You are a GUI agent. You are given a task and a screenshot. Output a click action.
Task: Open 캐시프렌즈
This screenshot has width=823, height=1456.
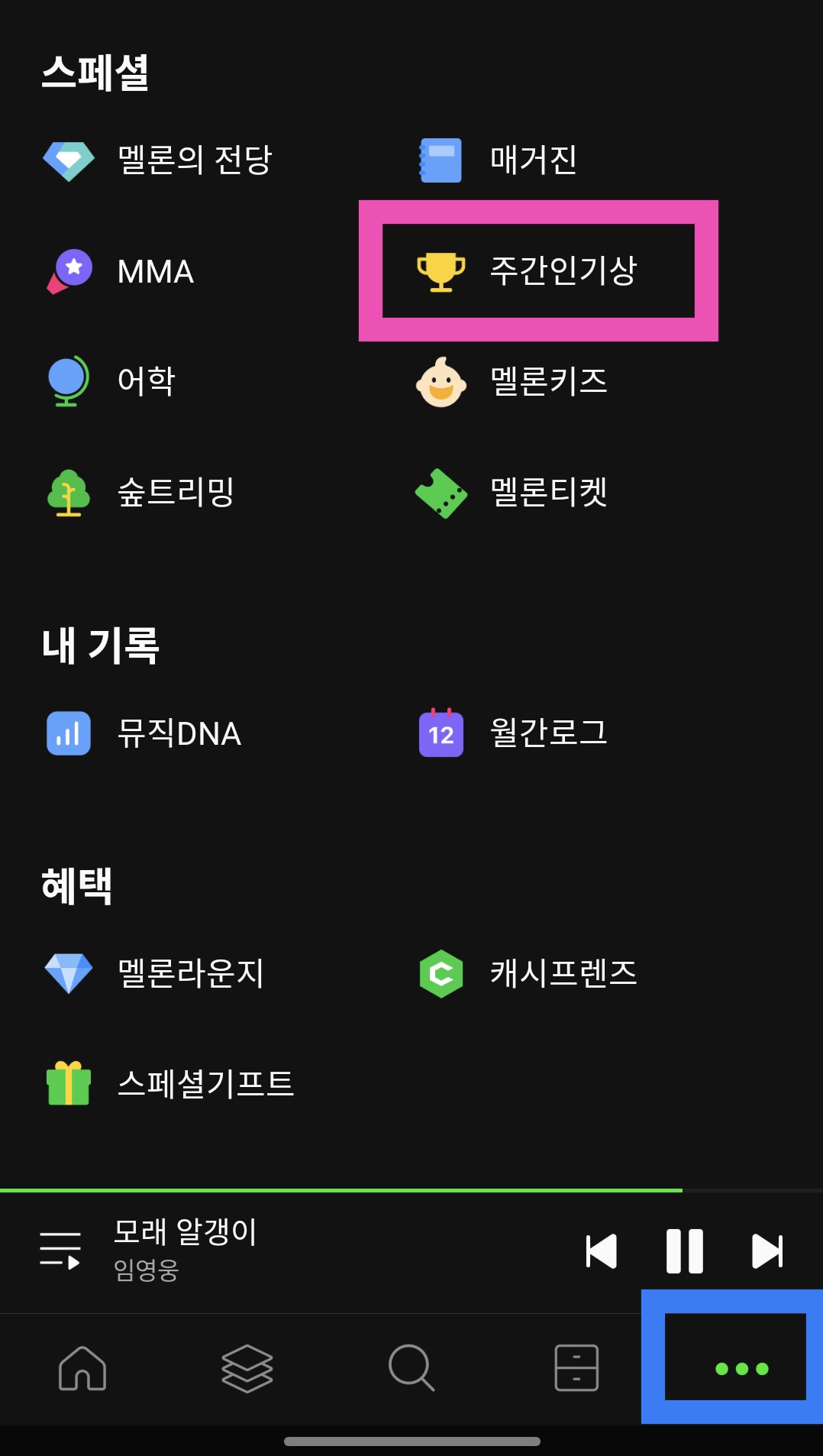pos(528,973)
